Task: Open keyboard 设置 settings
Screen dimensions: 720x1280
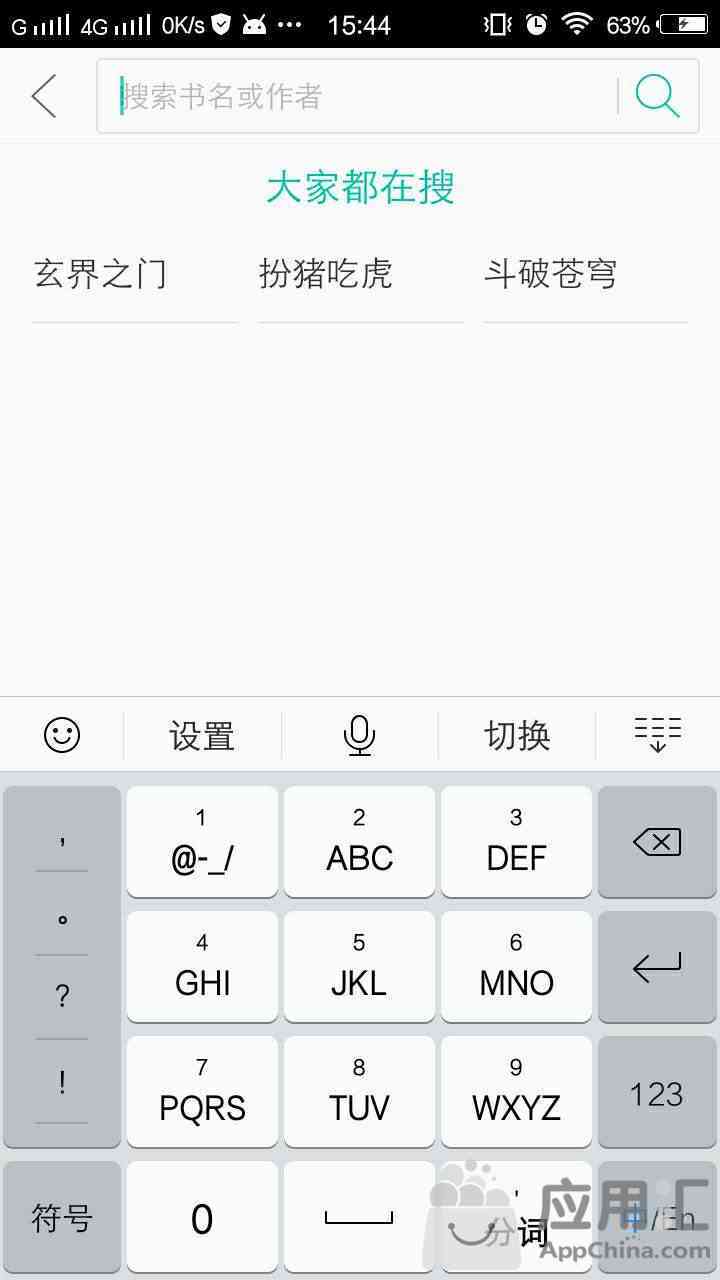Action: pos(202,735)
